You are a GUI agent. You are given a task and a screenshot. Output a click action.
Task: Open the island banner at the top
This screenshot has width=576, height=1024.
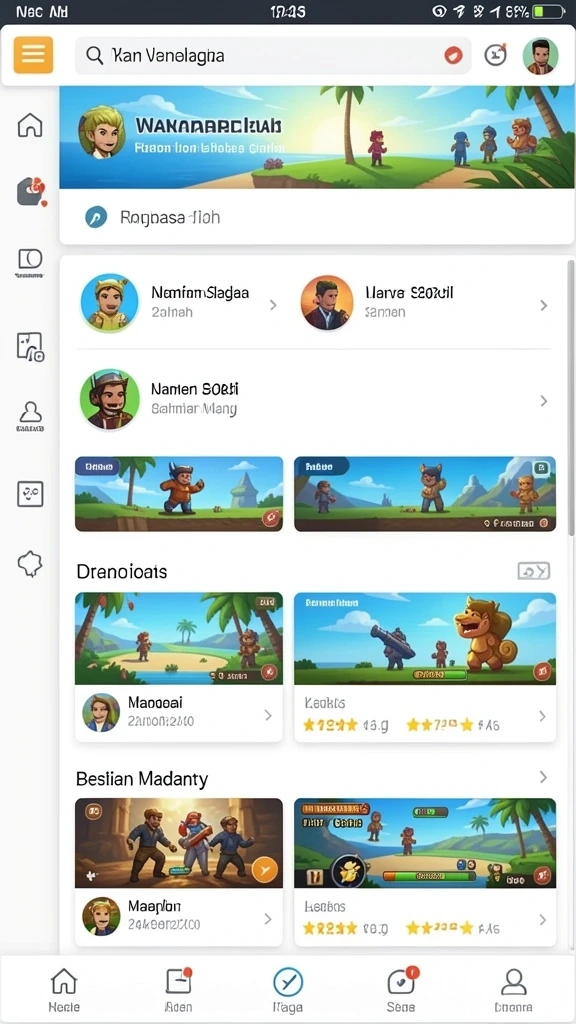(x=317, y=137)
